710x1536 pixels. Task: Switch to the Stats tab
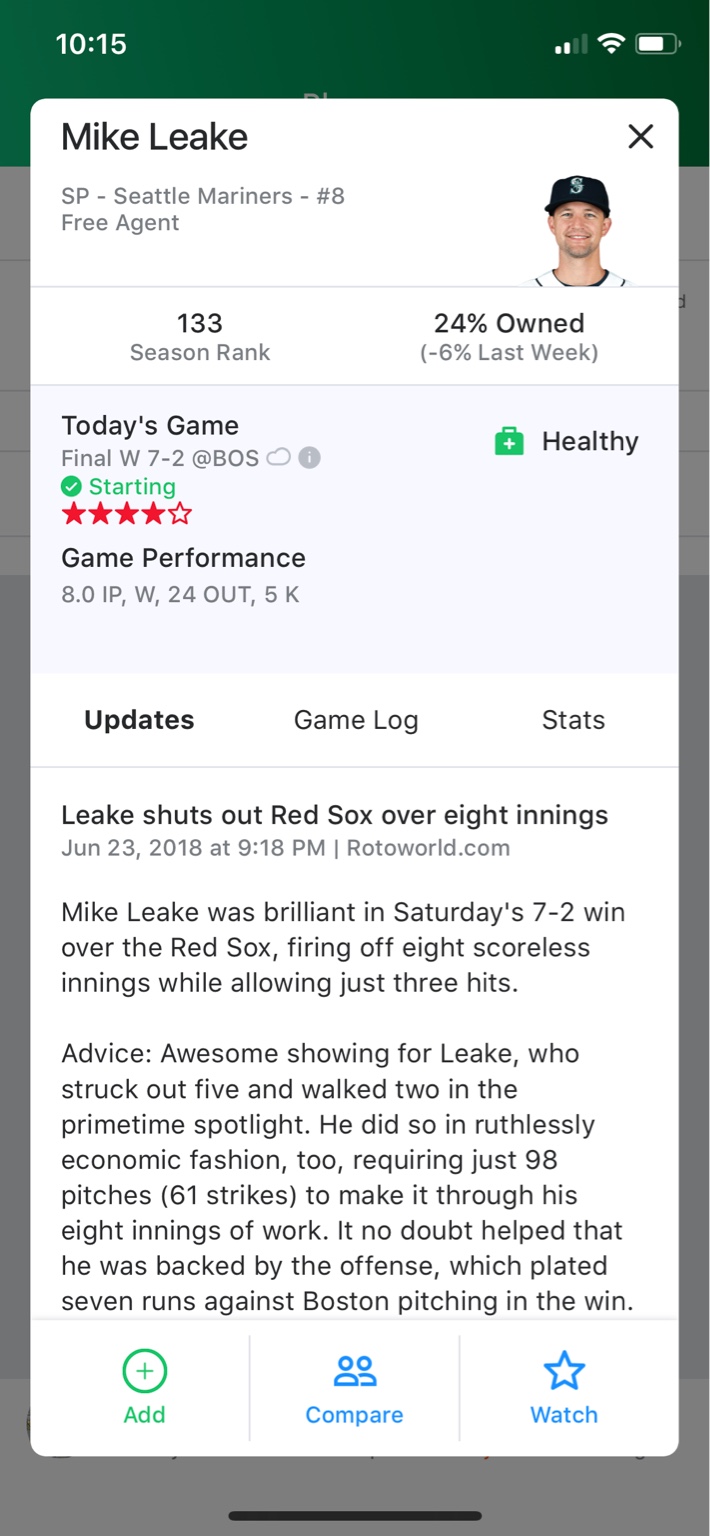tap(573, 720)
